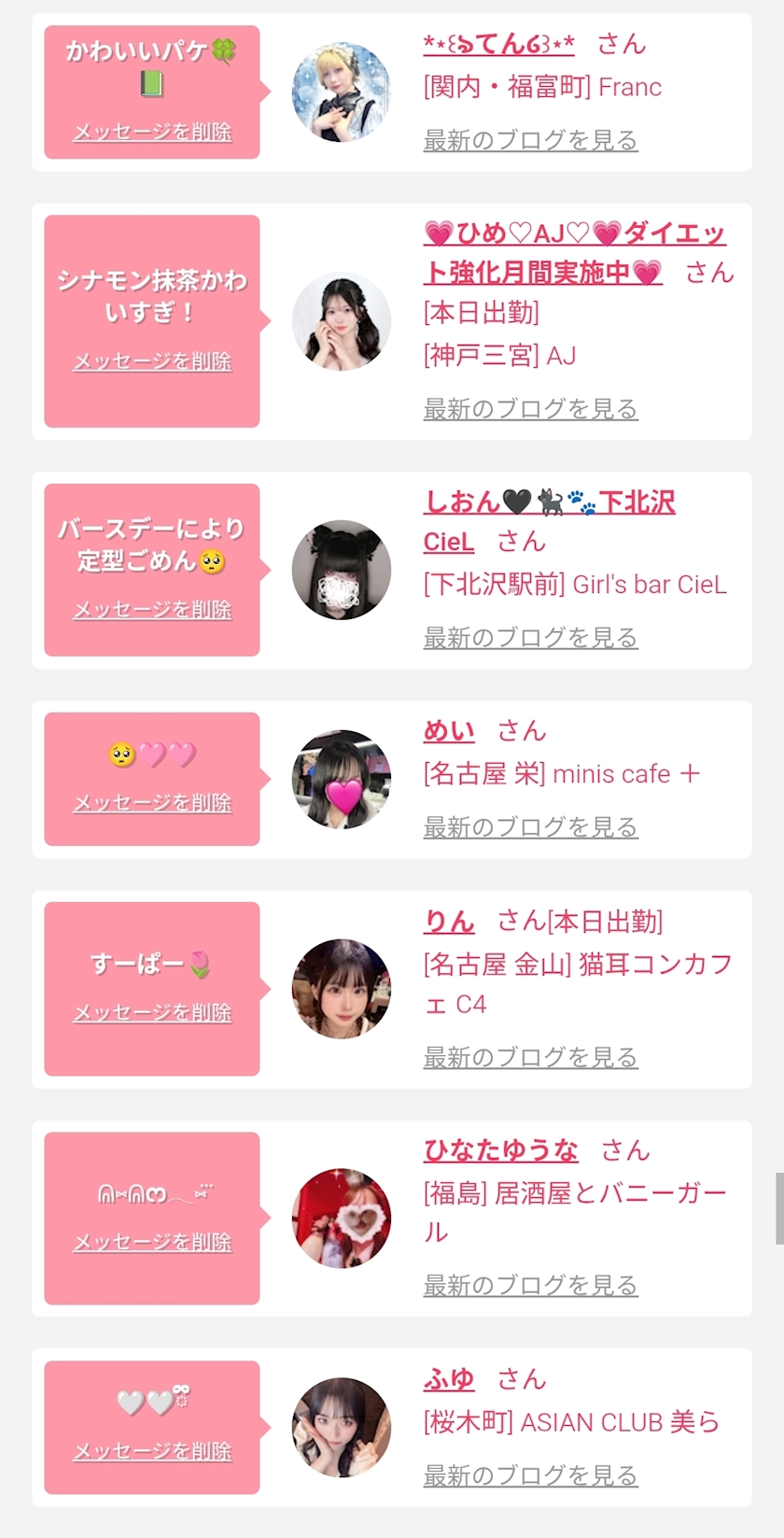Screen dimensions: 784x1538
Task: Open めい's profile link
Action: 449,730
